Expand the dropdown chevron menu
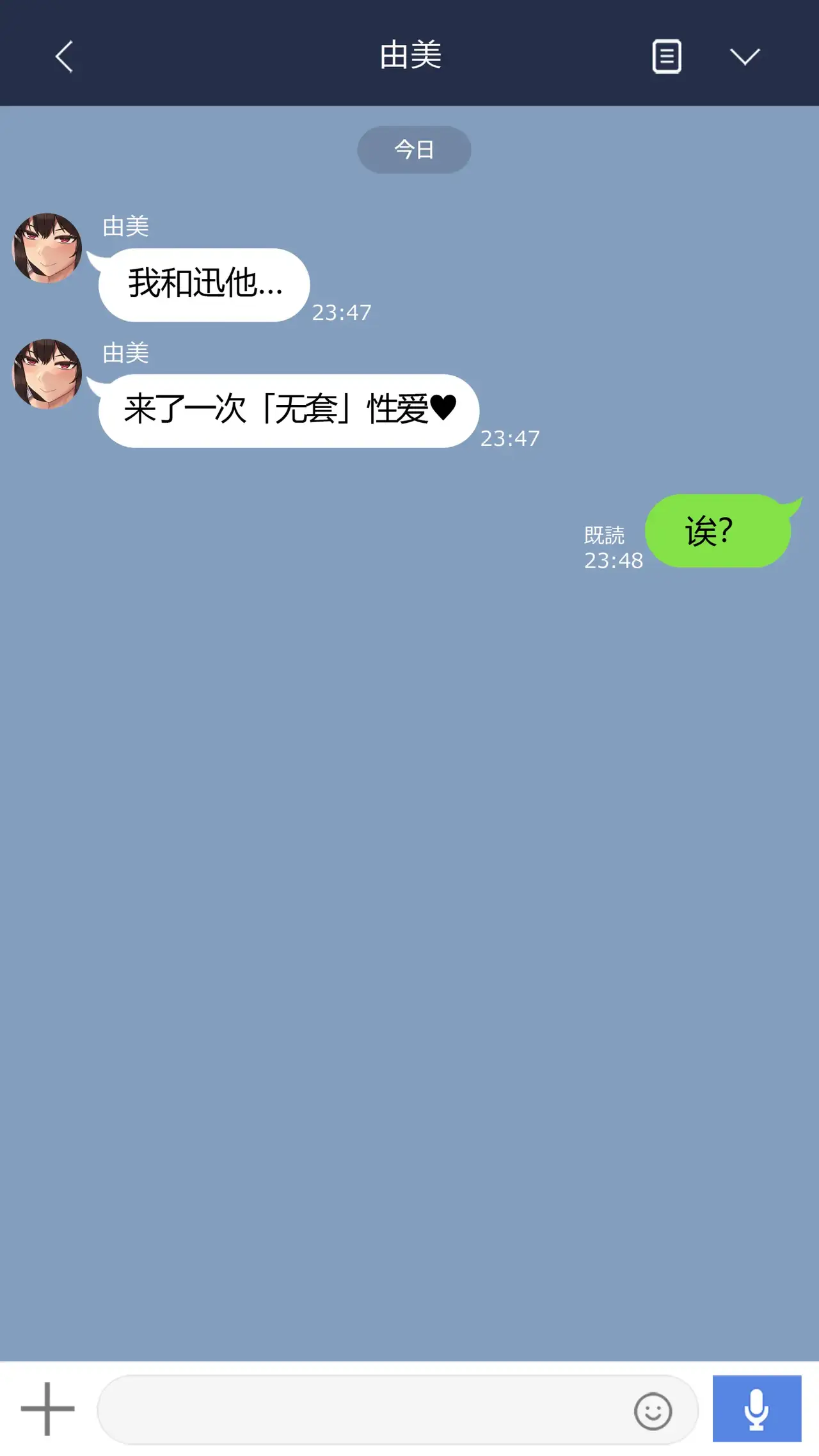Image resolution: width=819 pixels, height=1456 pixels. pyautogui.click(x=745, y=56)
